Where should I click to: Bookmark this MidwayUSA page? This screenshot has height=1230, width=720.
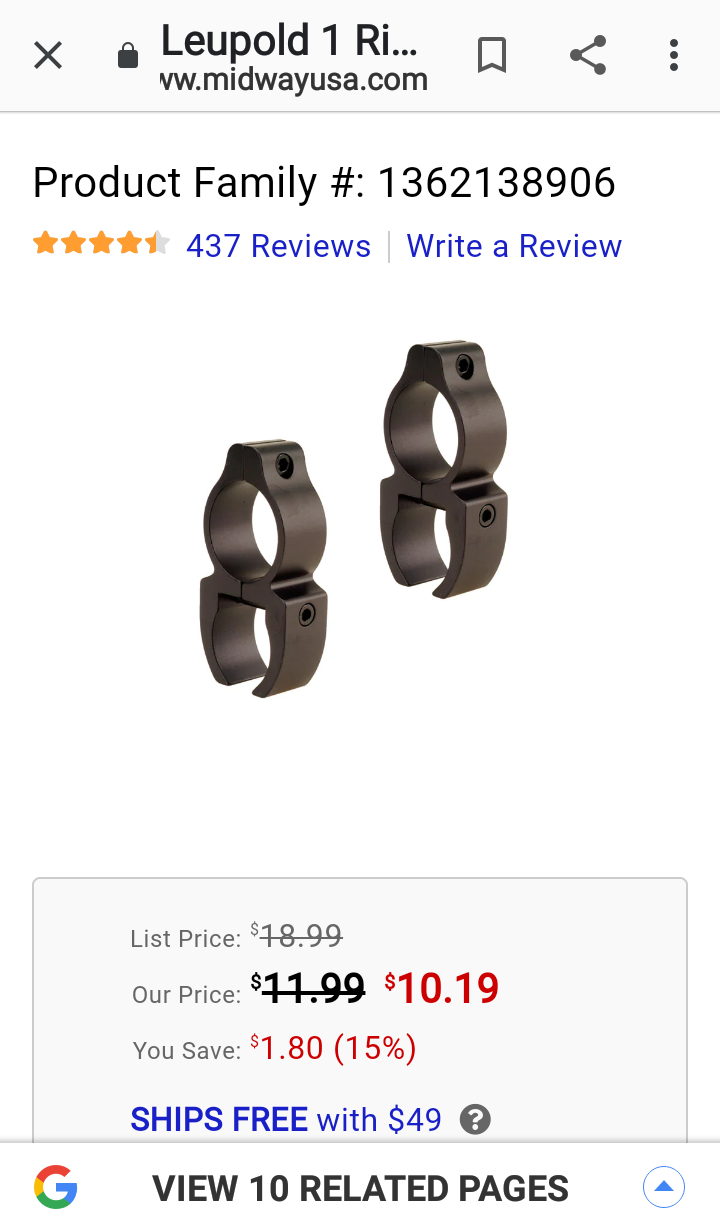tap(491, 55)
